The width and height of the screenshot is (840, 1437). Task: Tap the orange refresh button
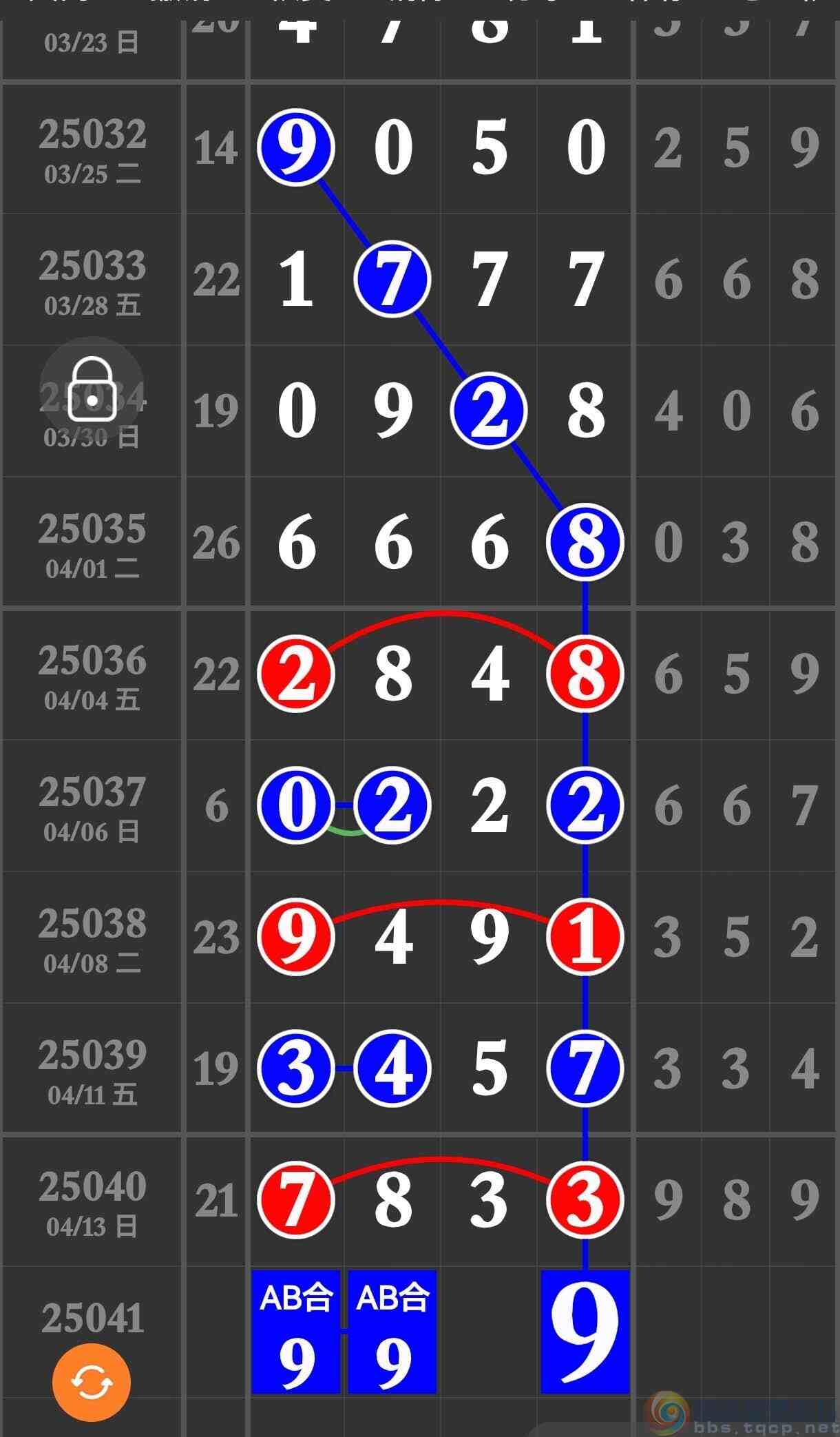[x=92, y=1381]
